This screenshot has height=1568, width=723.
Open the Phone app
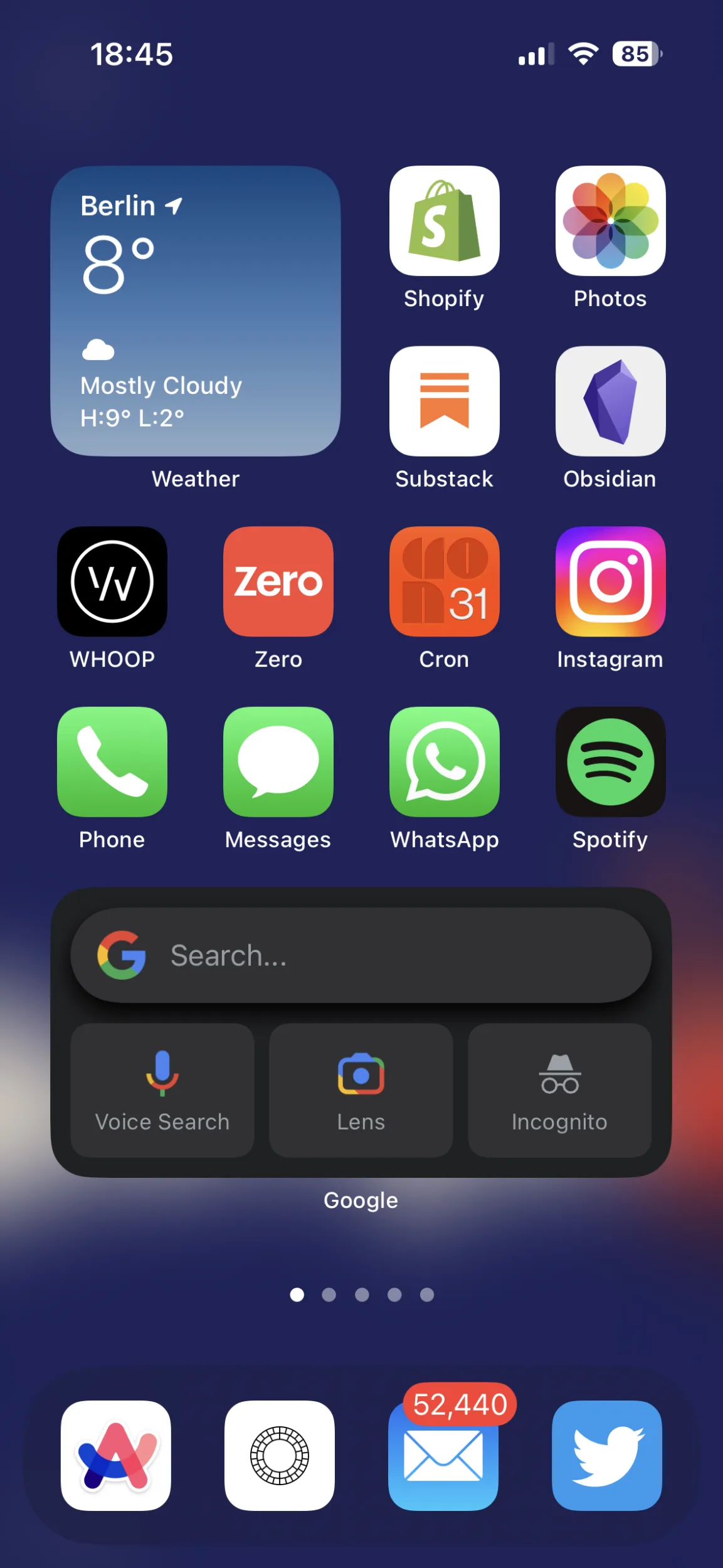pyautogui.click(x=112, y=762)
